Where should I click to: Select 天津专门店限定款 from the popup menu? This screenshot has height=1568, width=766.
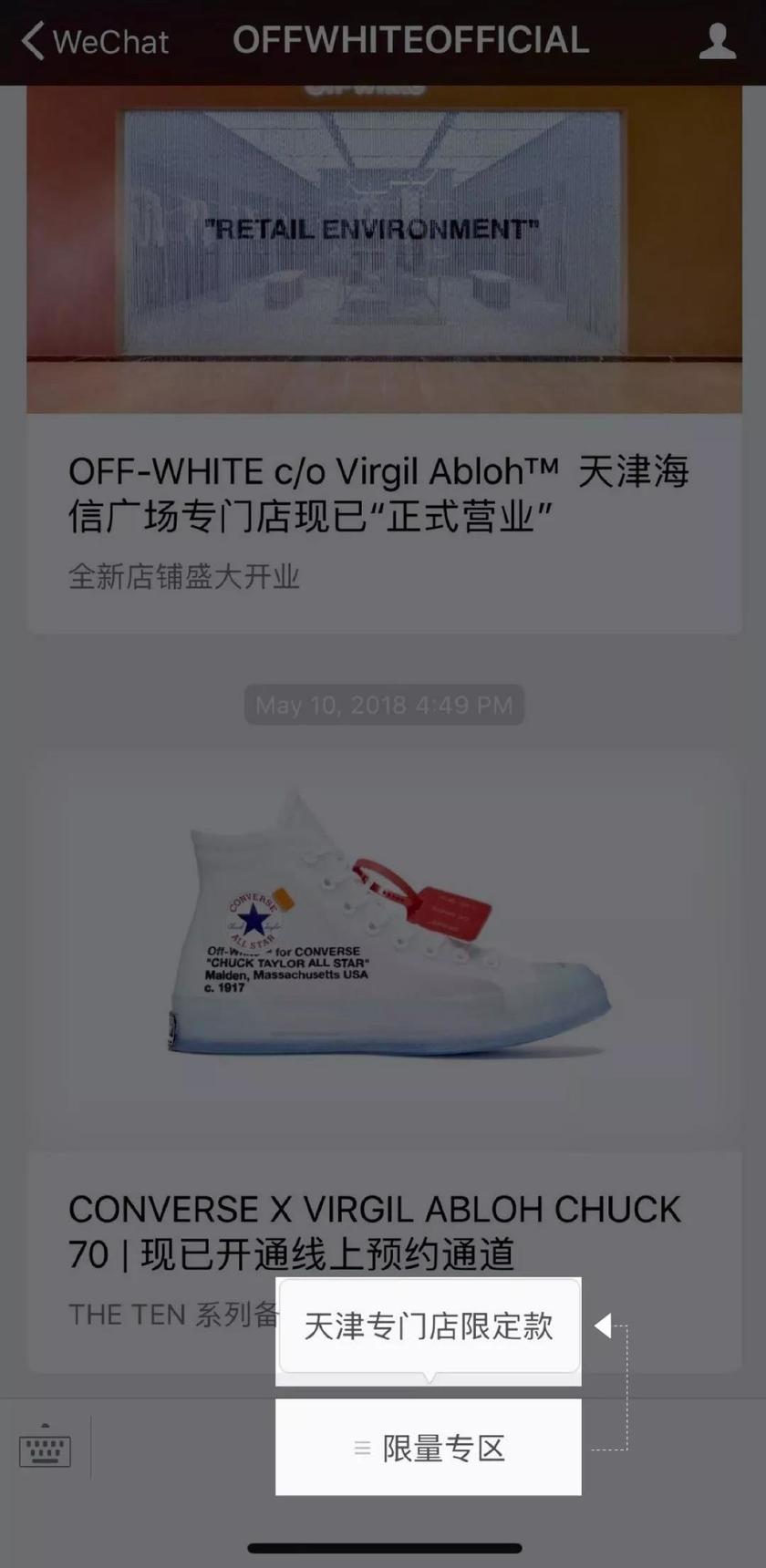(x=429, y=1326)
